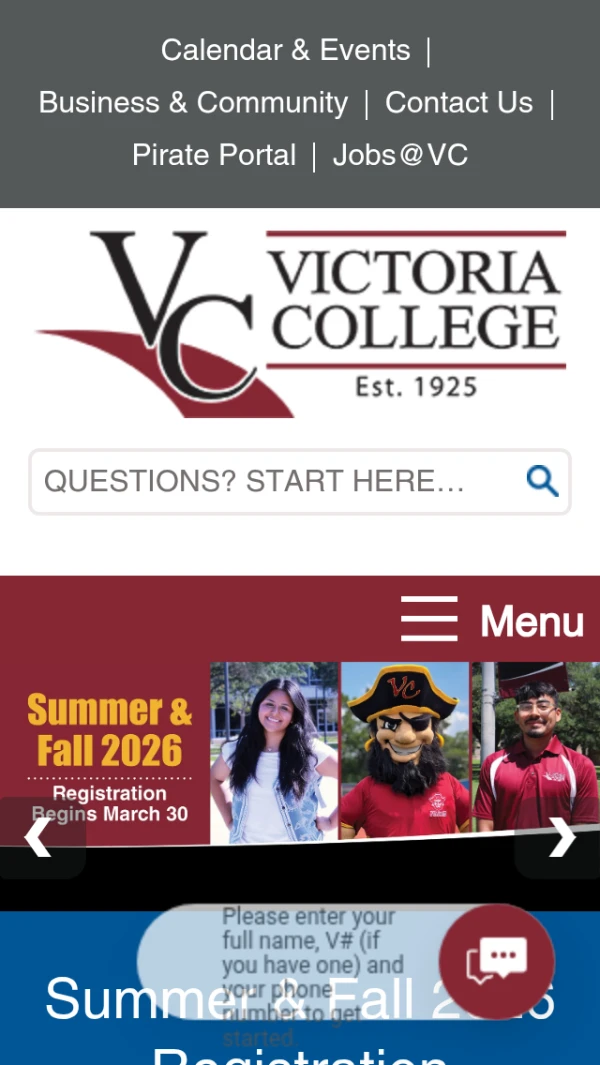Open the Calendar & Events link
The height and width of the screenshot is (1065, 600).
pyautogui.click(x=285, y=50)
